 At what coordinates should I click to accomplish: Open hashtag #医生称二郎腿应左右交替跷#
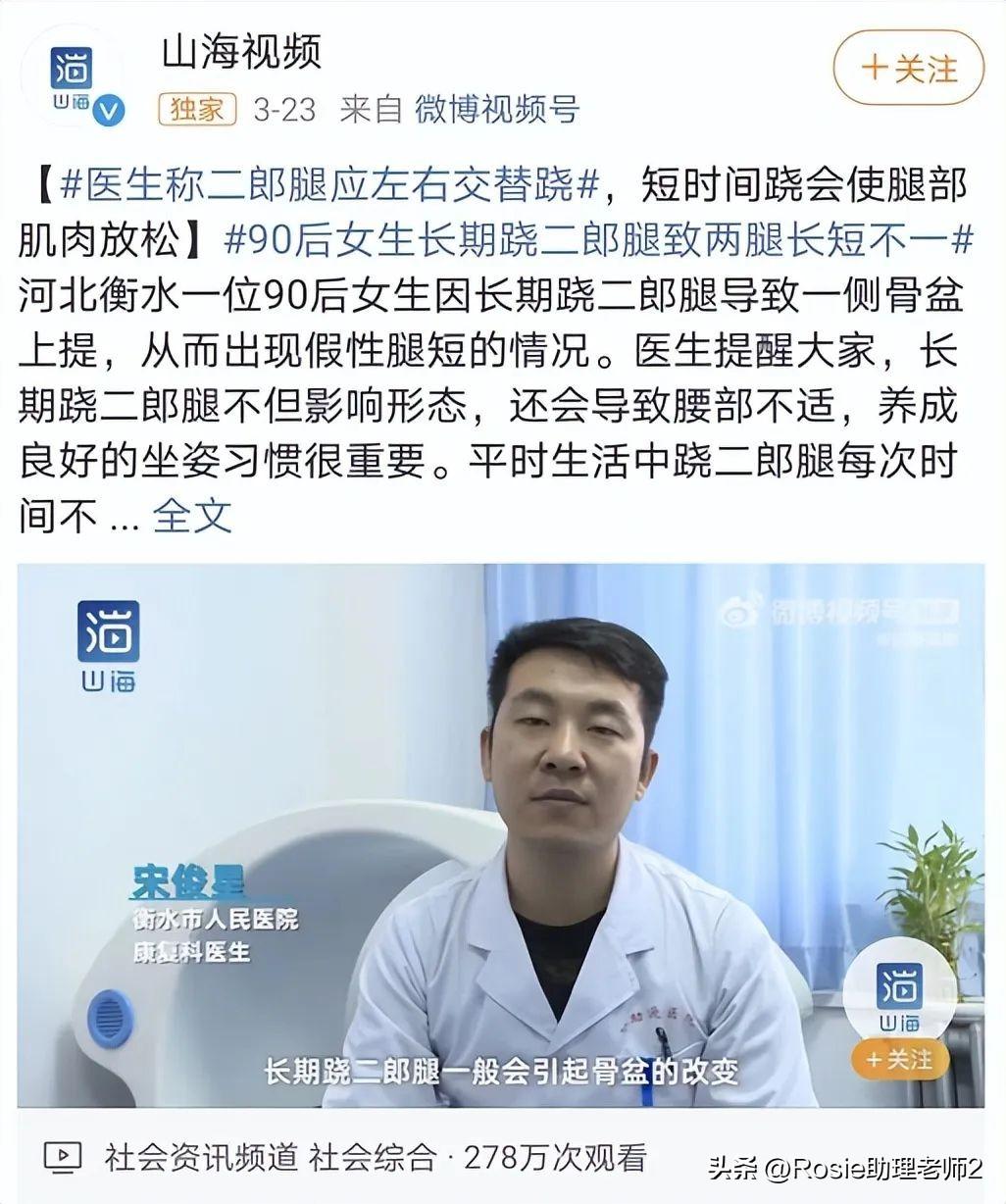coord(329,184)
